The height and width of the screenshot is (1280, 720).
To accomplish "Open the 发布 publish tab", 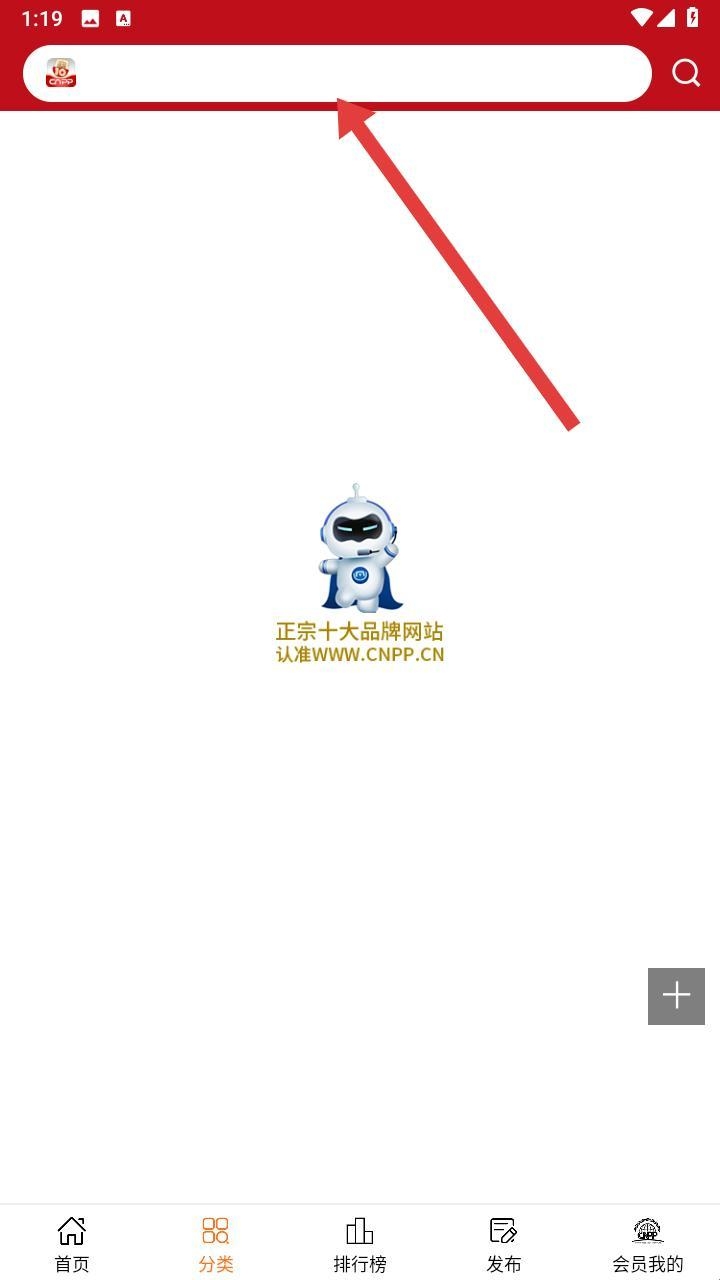I will click(x=504, y=1243).
